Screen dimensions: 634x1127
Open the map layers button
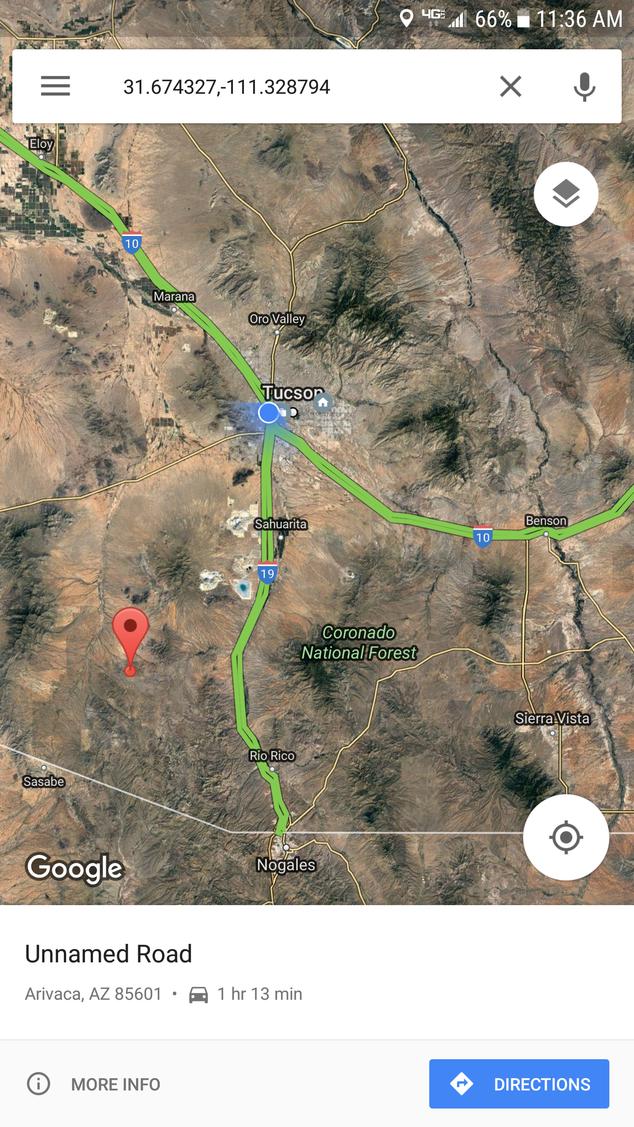coord(566,194)
